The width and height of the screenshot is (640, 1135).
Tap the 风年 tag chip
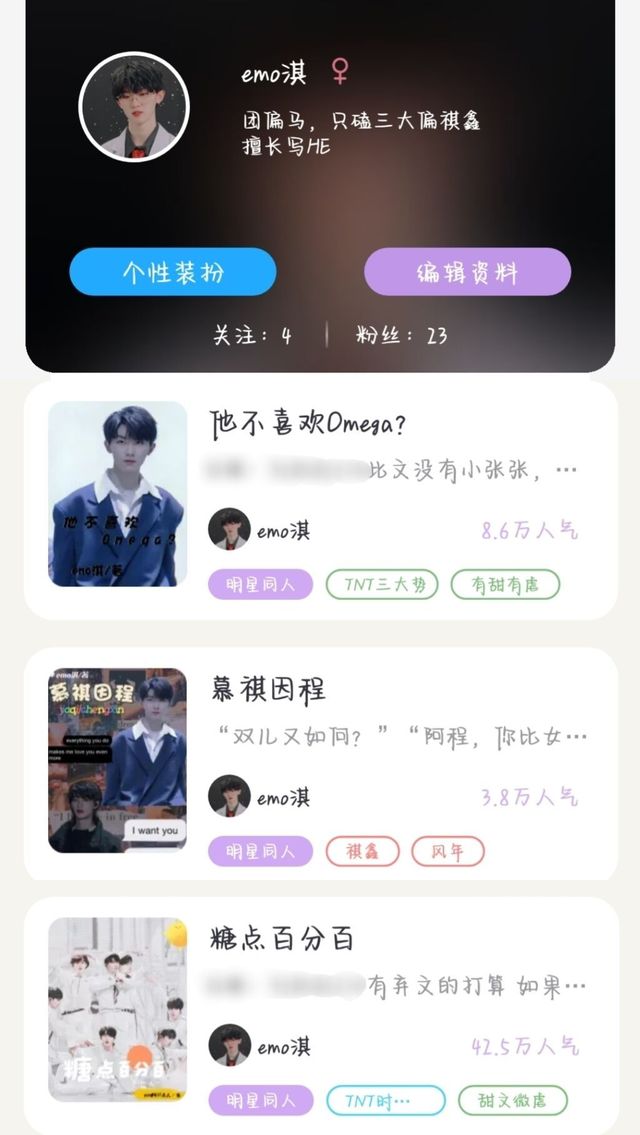(448, 851)
